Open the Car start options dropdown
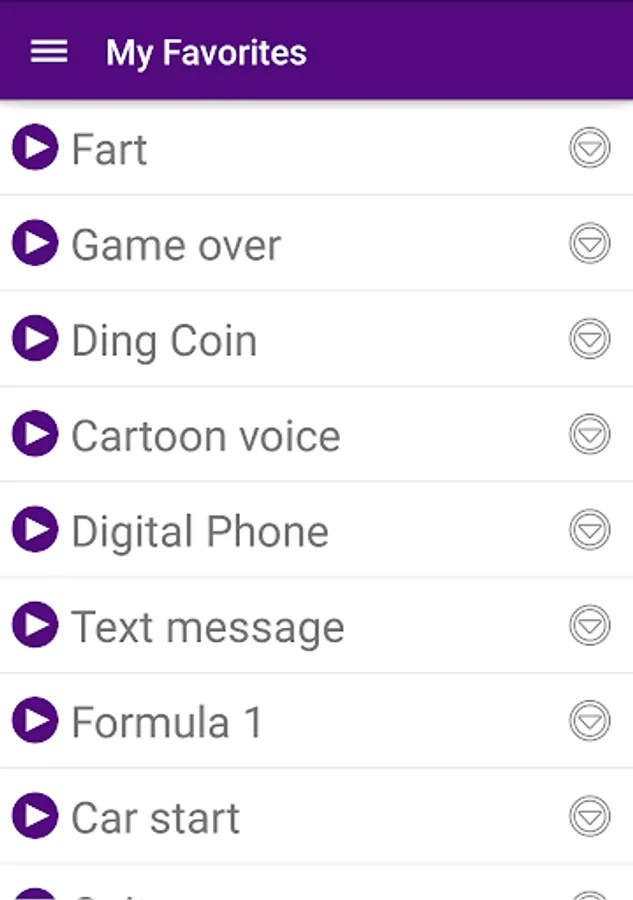This screenshot has height=900, width=633. coord(590,816)
